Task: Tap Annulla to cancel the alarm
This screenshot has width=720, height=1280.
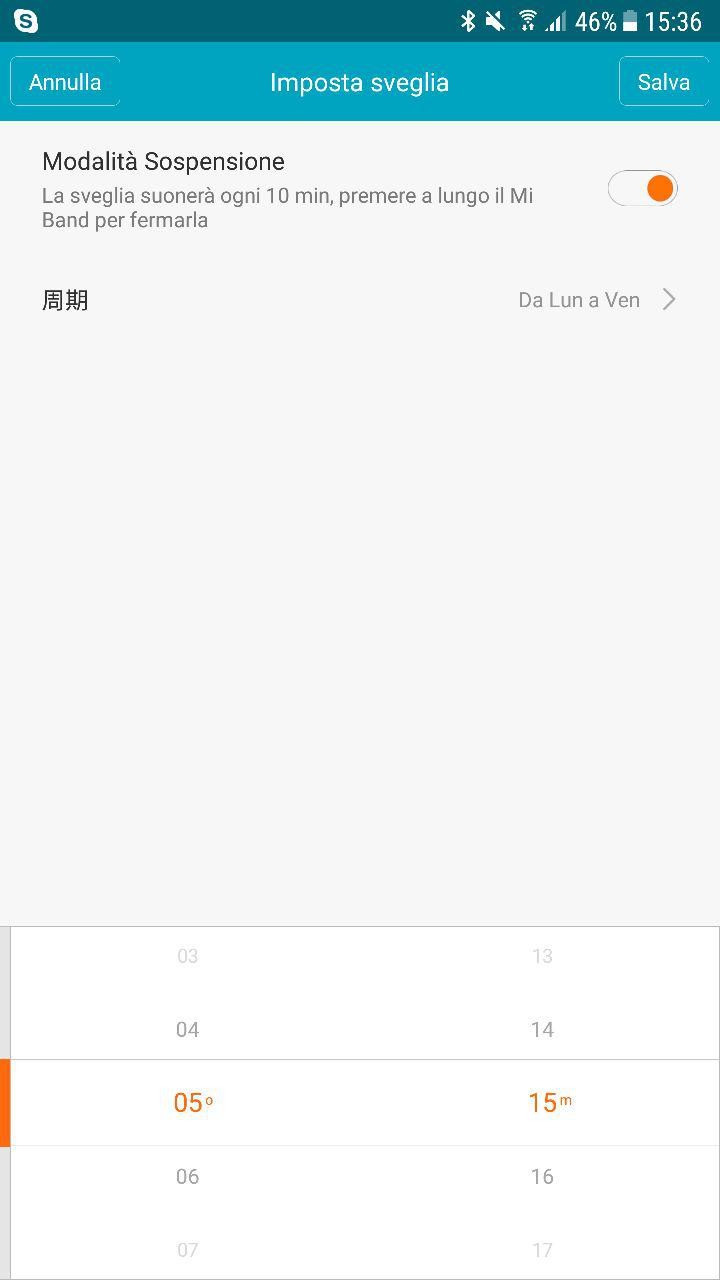Action: point(65,82)
